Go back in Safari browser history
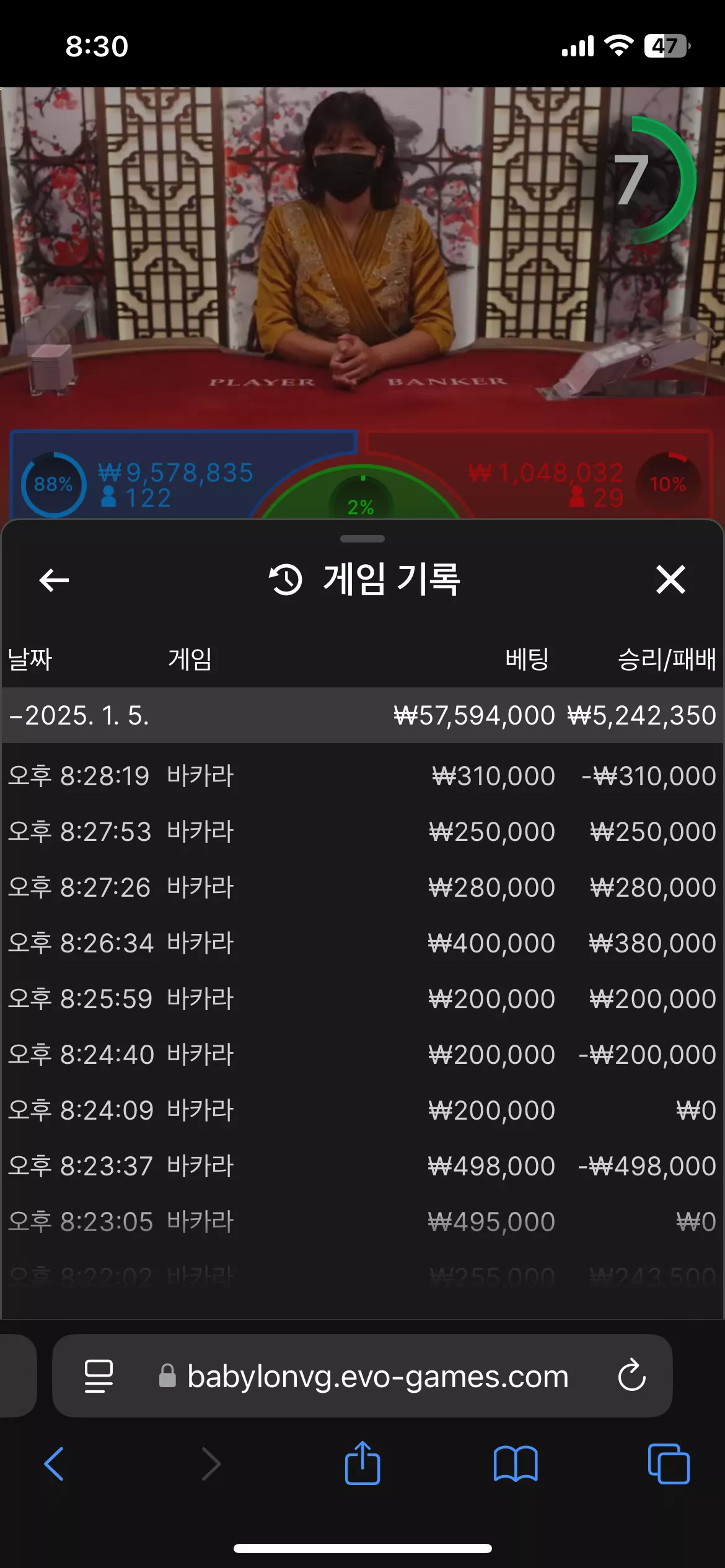This screenshot has width=725, height=1568. (x=54, y=1464)
